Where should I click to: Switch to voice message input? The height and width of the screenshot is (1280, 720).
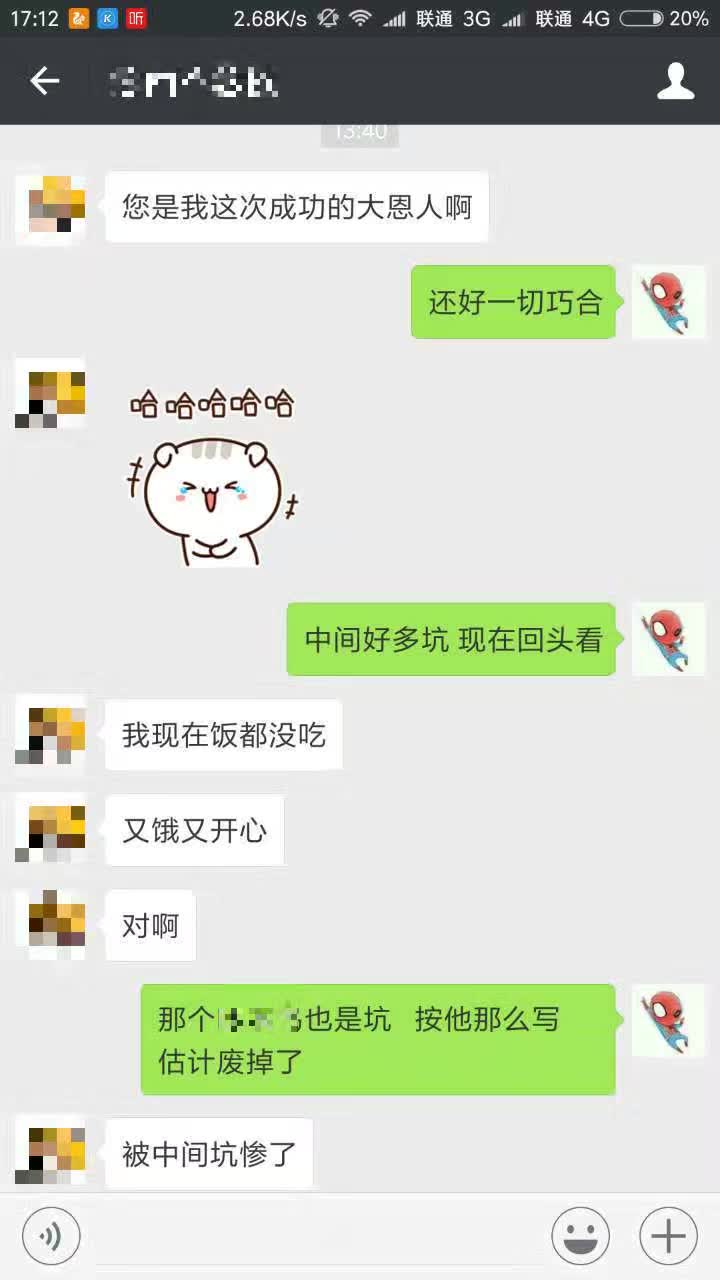[51, 1236]
